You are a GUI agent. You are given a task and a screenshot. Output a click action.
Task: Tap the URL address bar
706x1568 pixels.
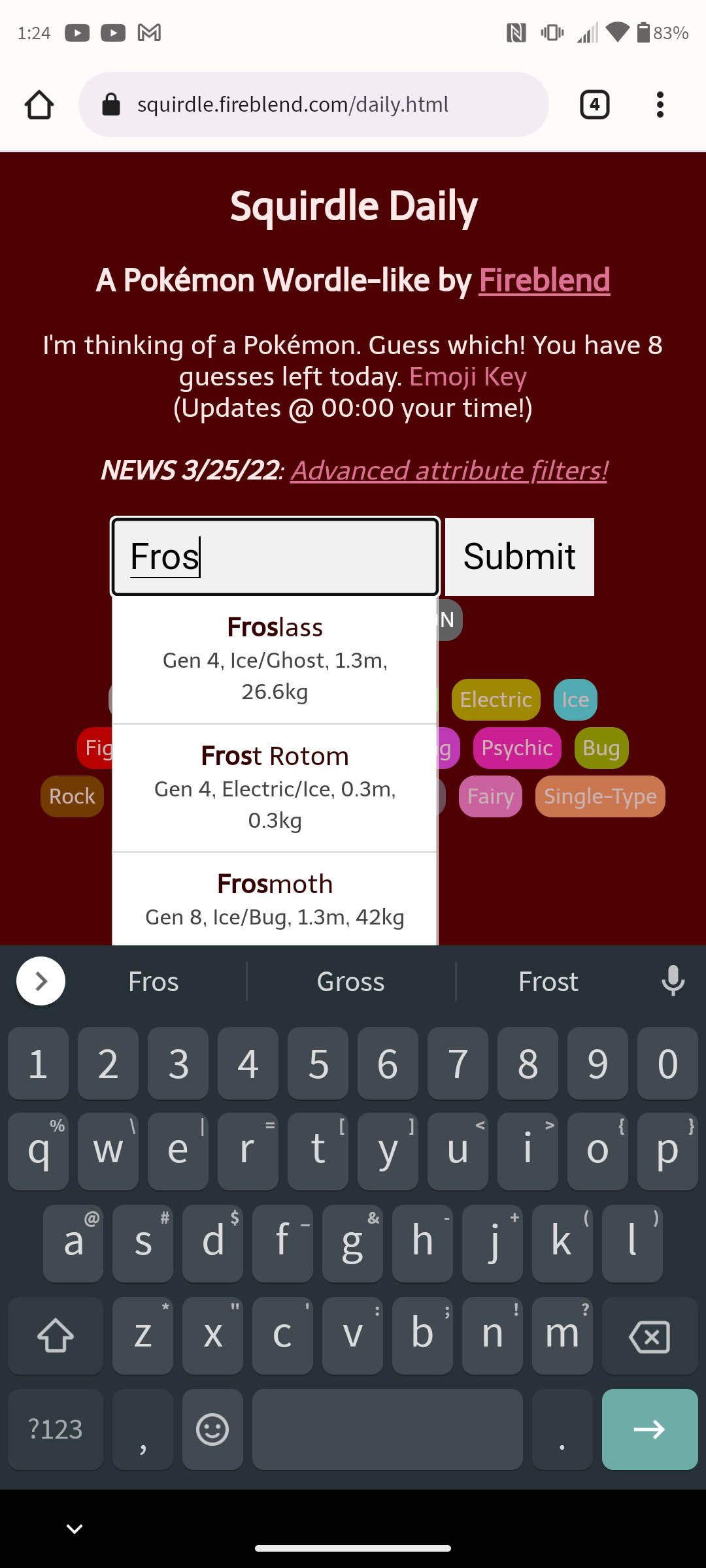(x=314, y=105)
